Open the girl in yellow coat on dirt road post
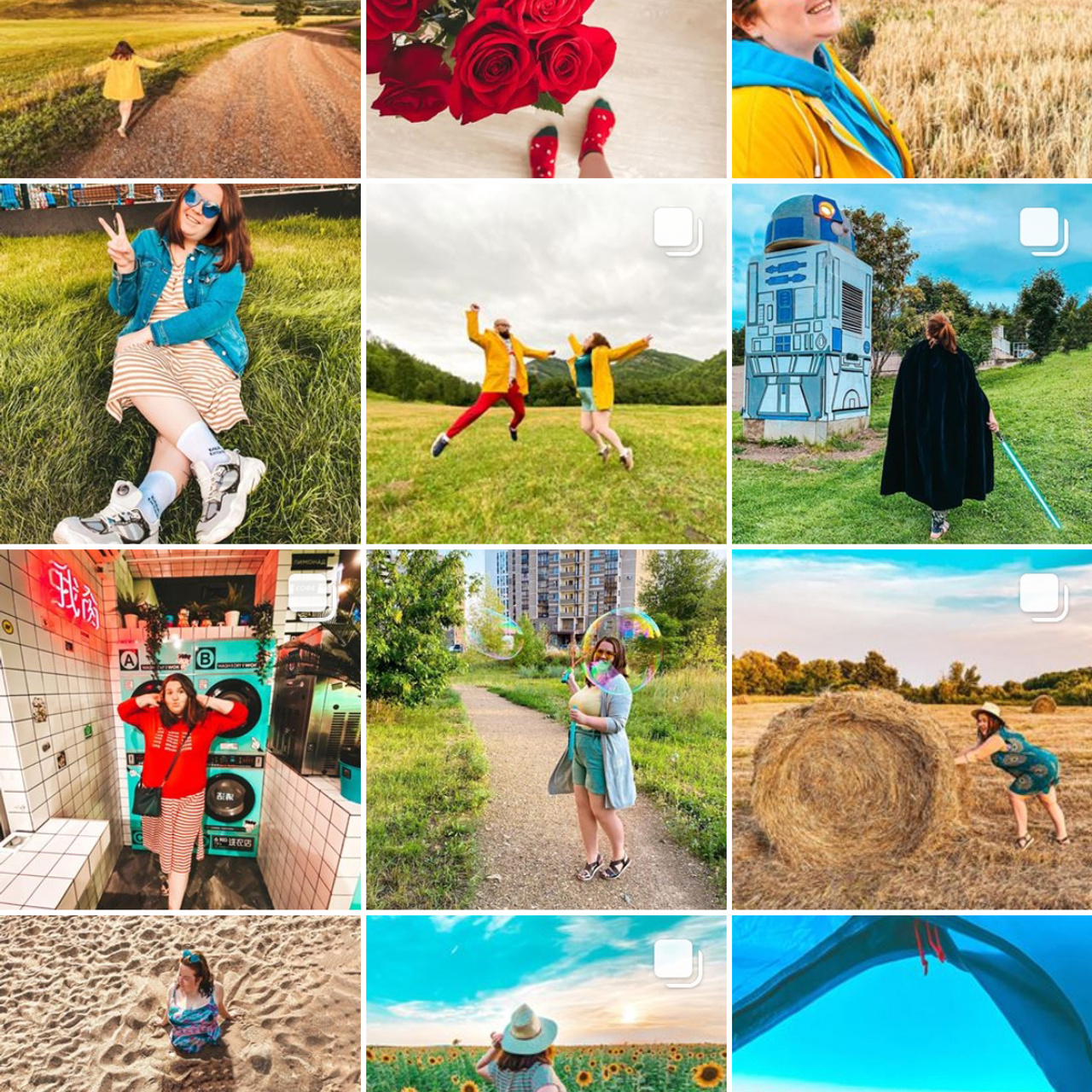1092x1092 pixels. 180,89
